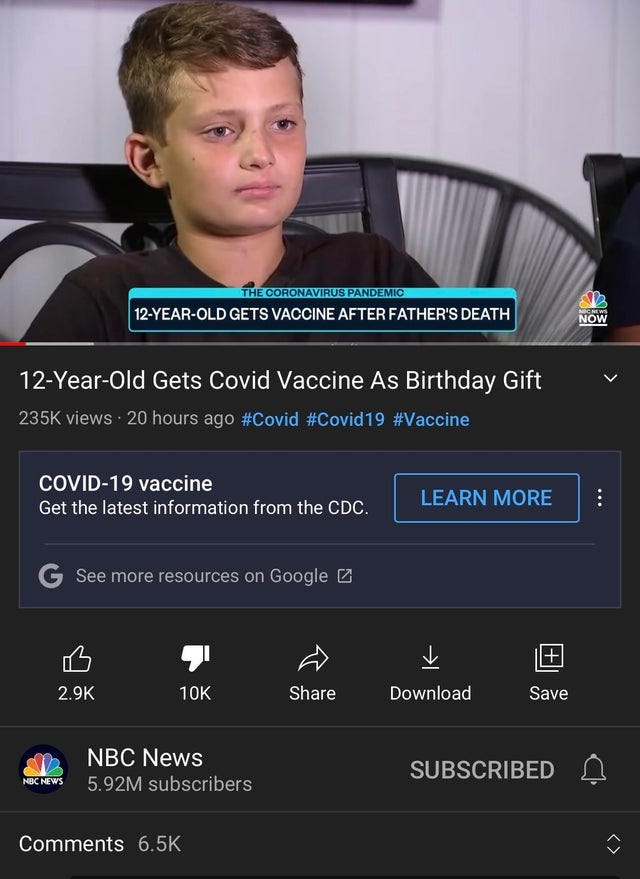This screenshot has height=879, width=640.
Task: See more resources on Google
Action: tap(201, 576)
